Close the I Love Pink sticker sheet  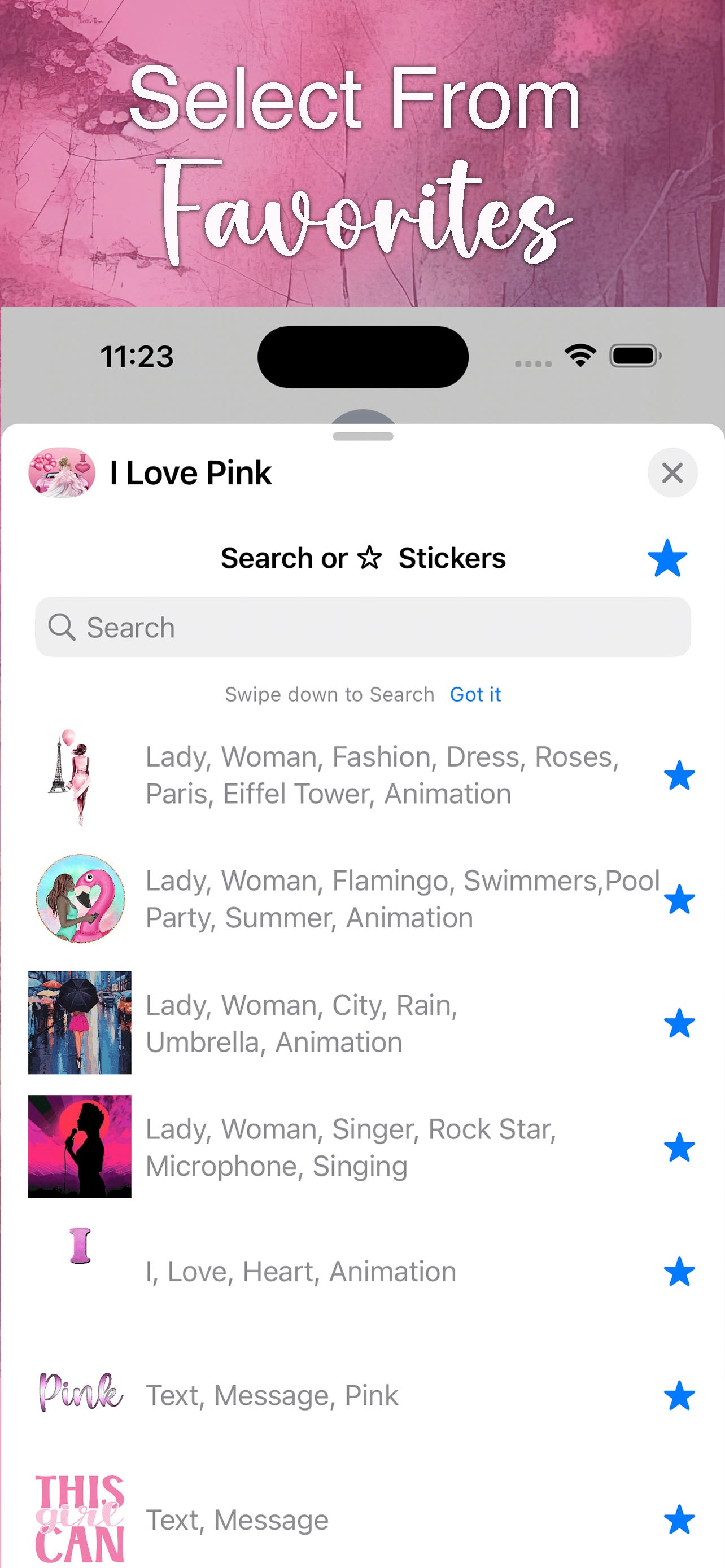pos(672,473)
